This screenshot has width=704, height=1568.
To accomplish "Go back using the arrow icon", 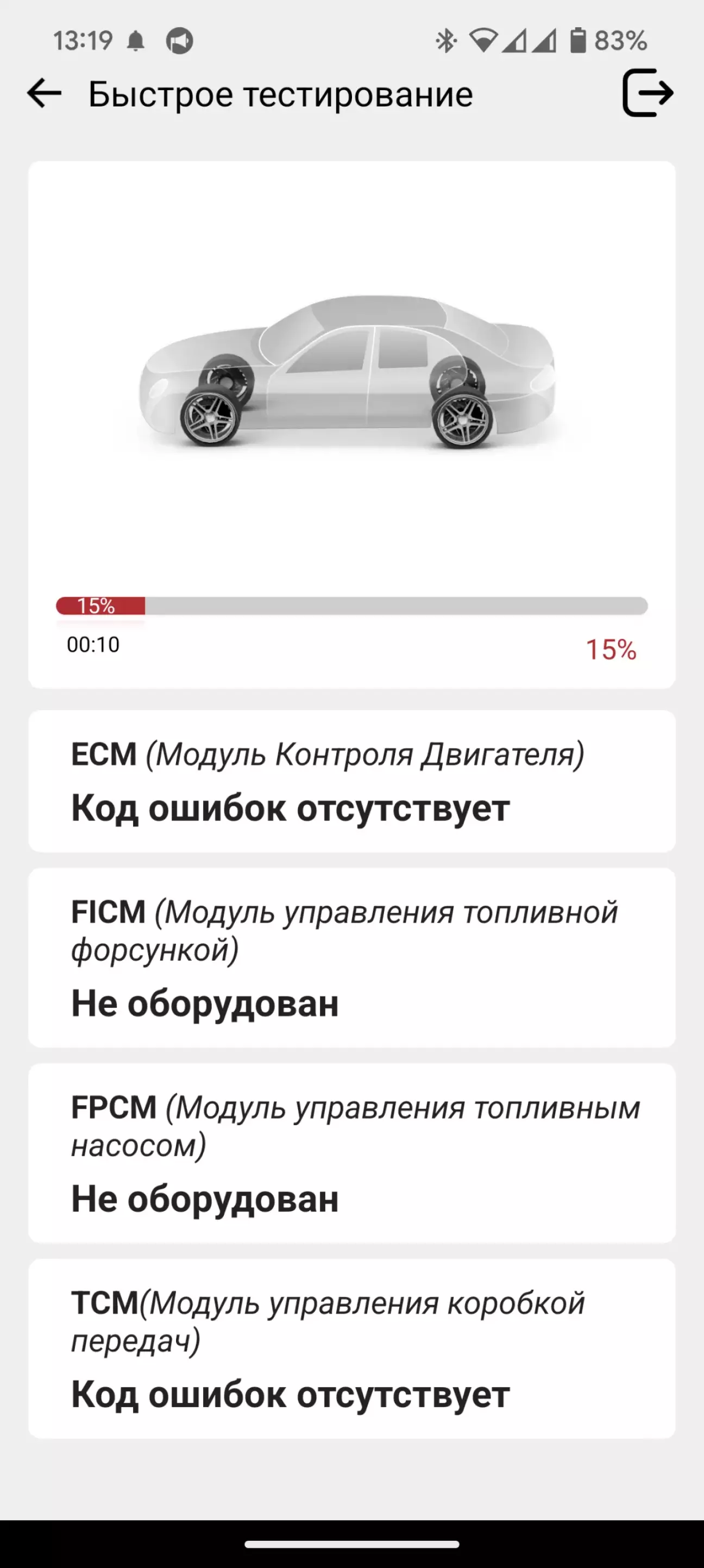I will pyautogui.click(x=45, y=93).
